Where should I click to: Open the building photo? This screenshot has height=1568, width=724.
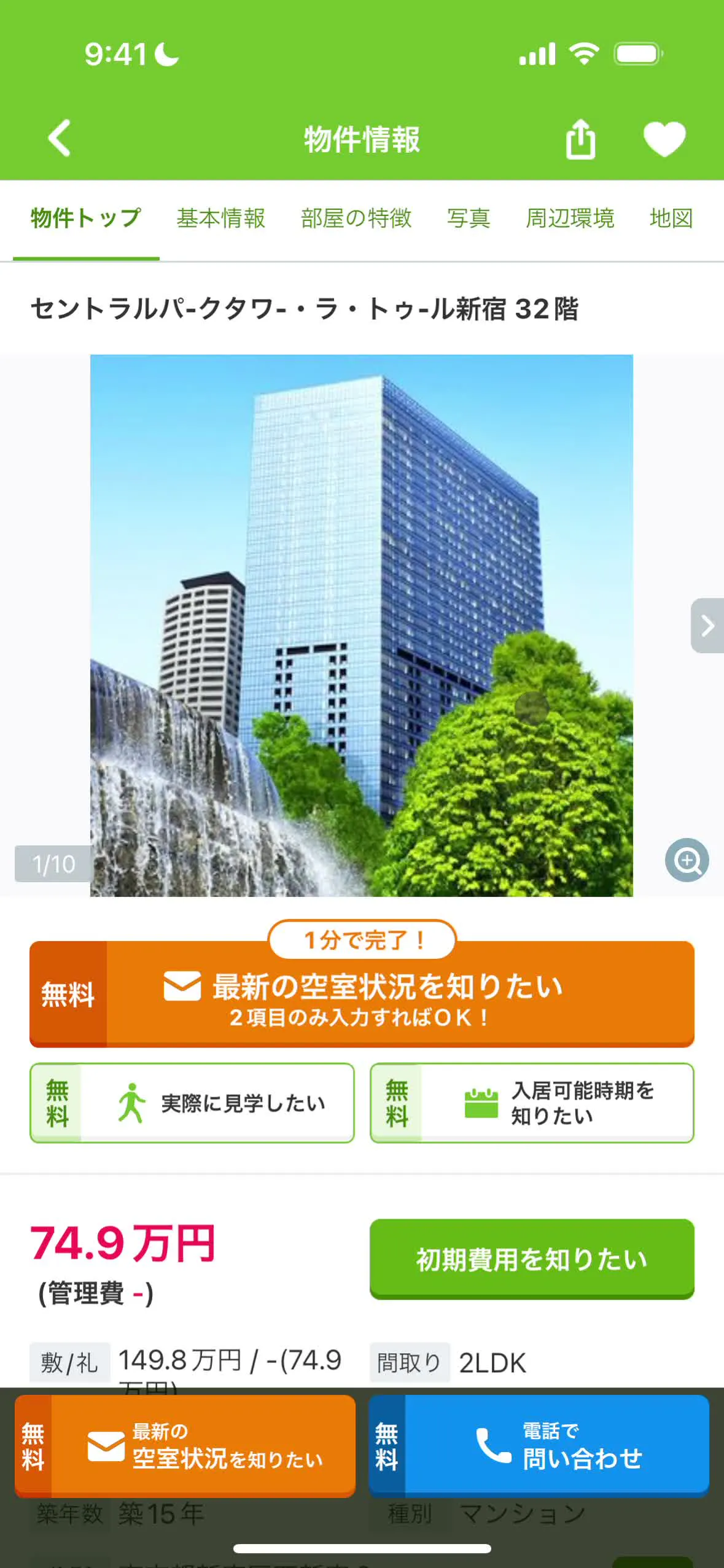[361, 625]
